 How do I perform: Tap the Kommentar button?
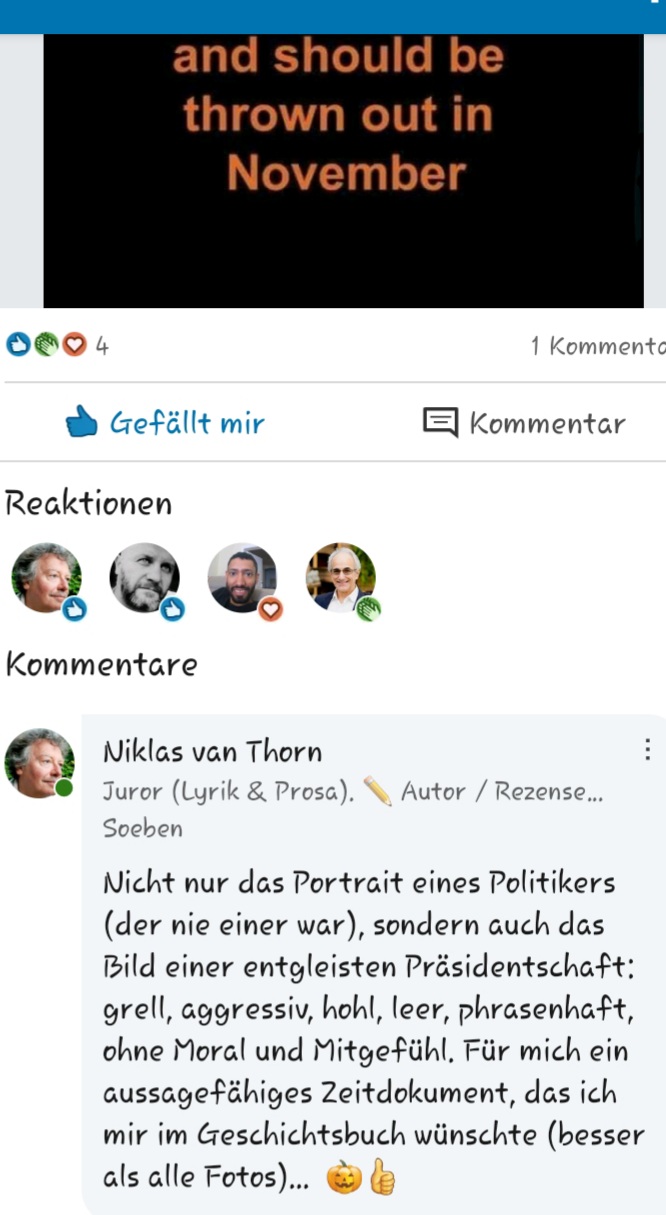(524, 423)
